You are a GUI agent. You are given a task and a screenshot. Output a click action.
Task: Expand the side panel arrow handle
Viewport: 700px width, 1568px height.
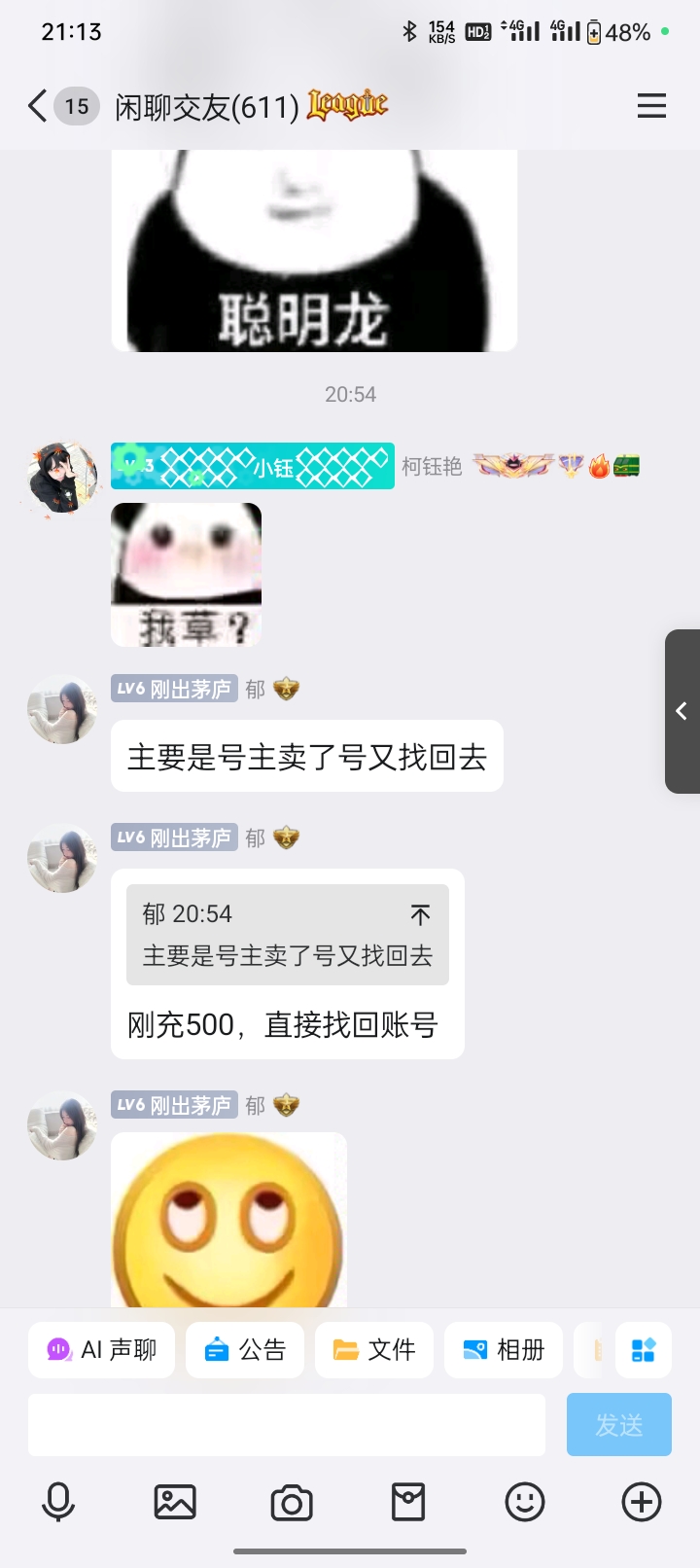point(682,711)
